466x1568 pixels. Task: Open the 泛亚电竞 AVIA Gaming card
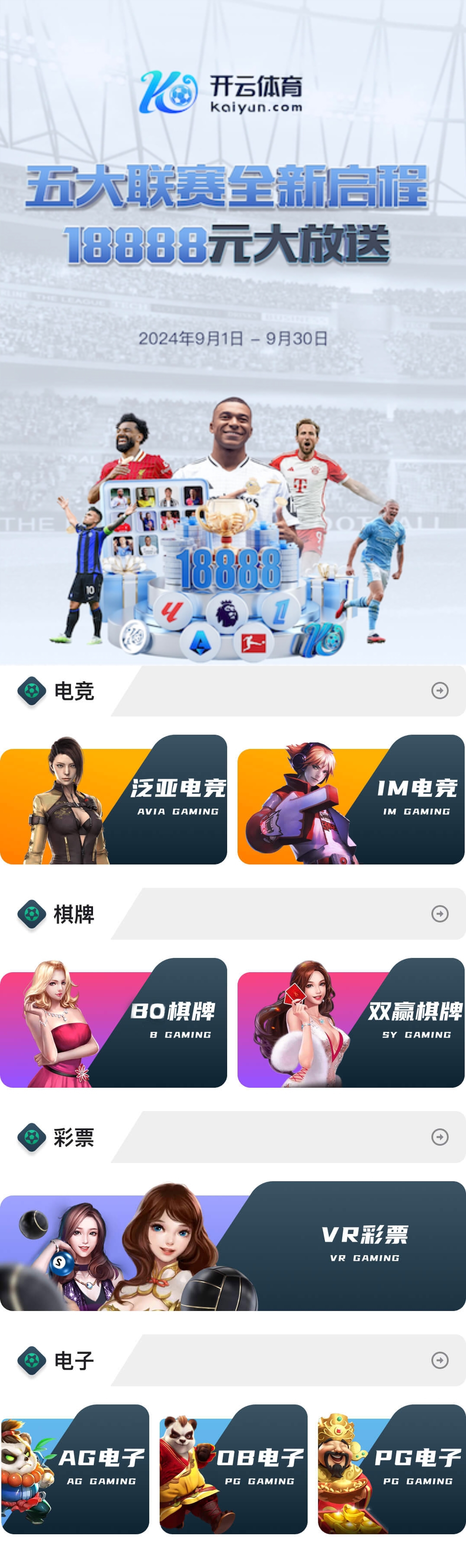(x=114, y=800)
